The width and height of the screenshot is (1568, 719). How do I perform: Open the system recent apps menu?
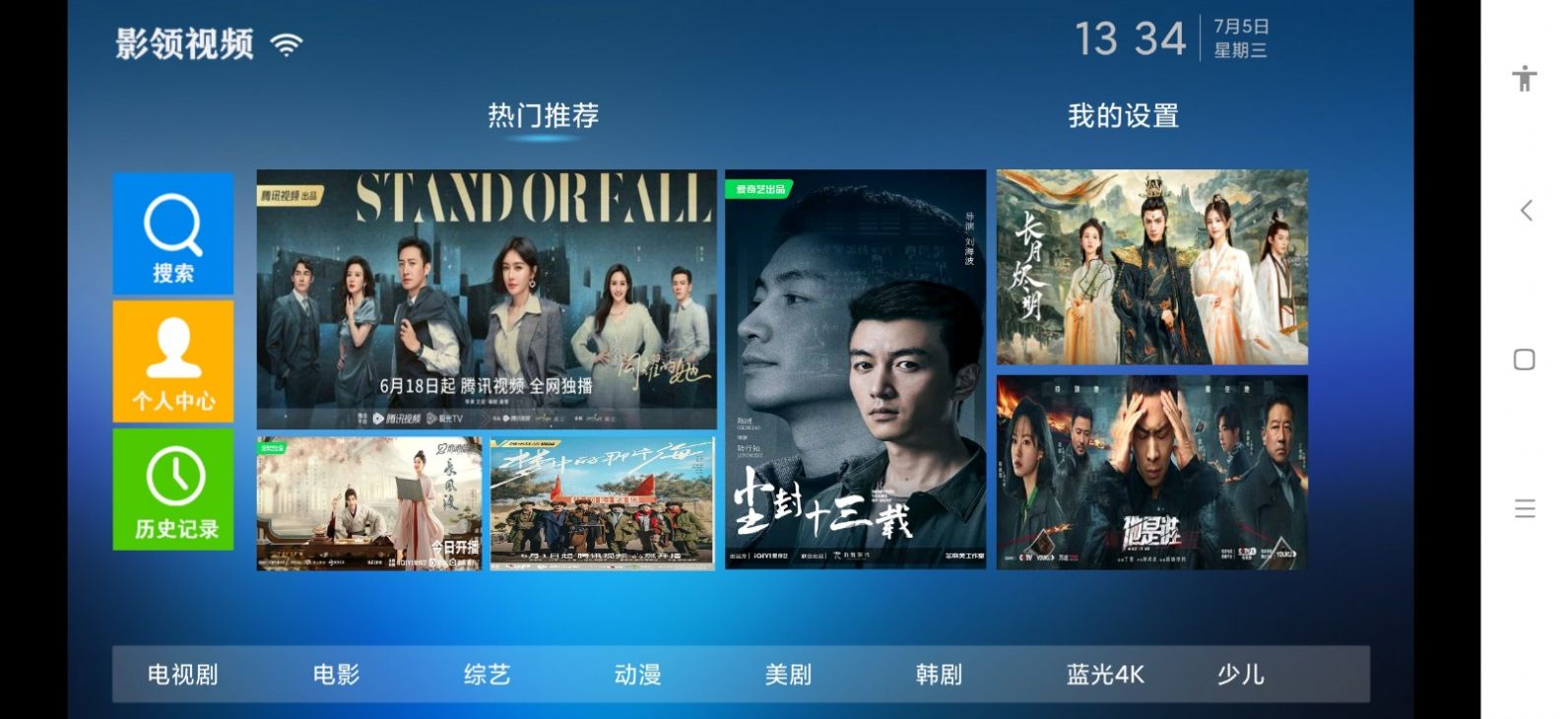1525,508
